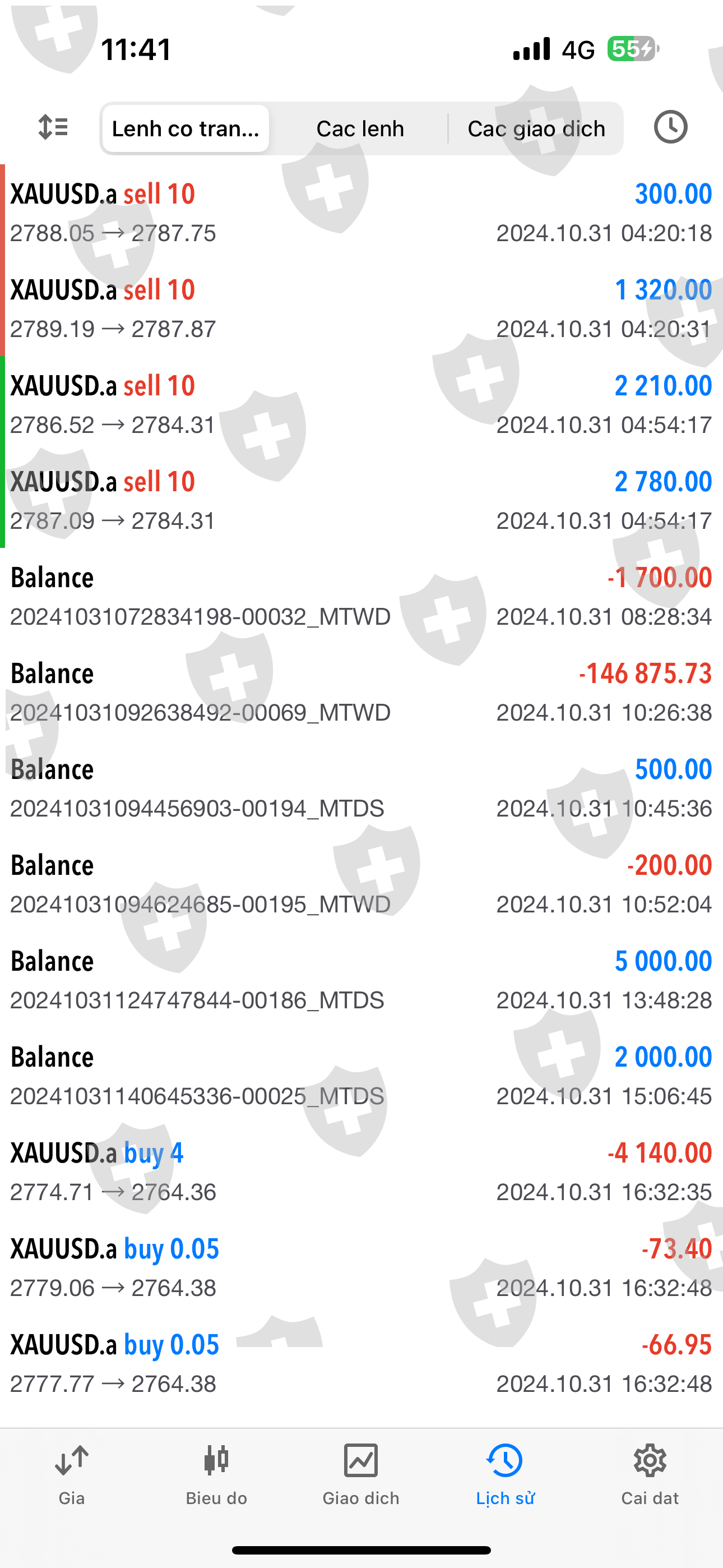Expand the sell 10 trade with 300.00 profit

[361, 213]
